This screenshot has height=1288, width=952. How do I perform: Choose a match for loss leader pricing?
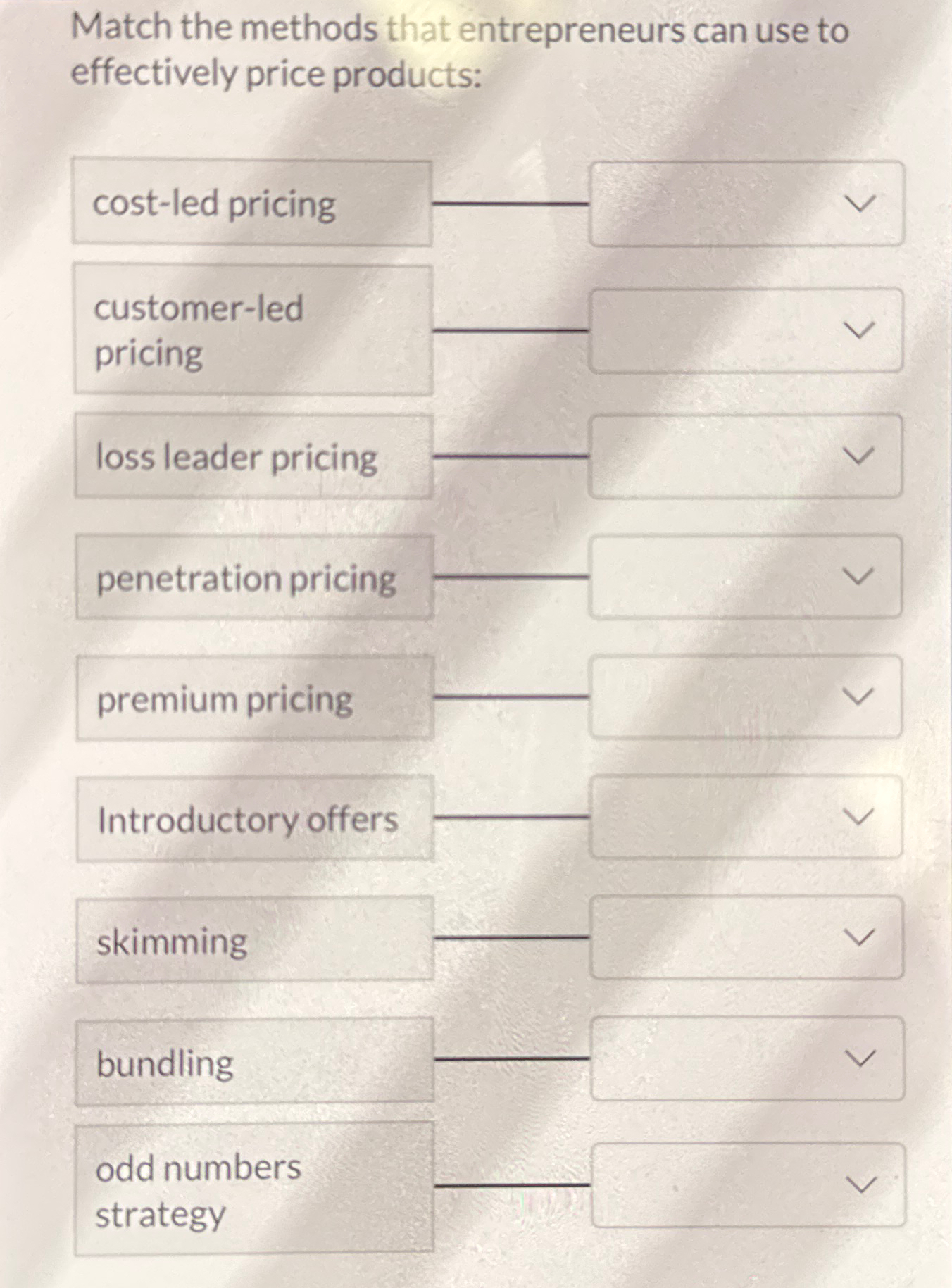point(746,456)
